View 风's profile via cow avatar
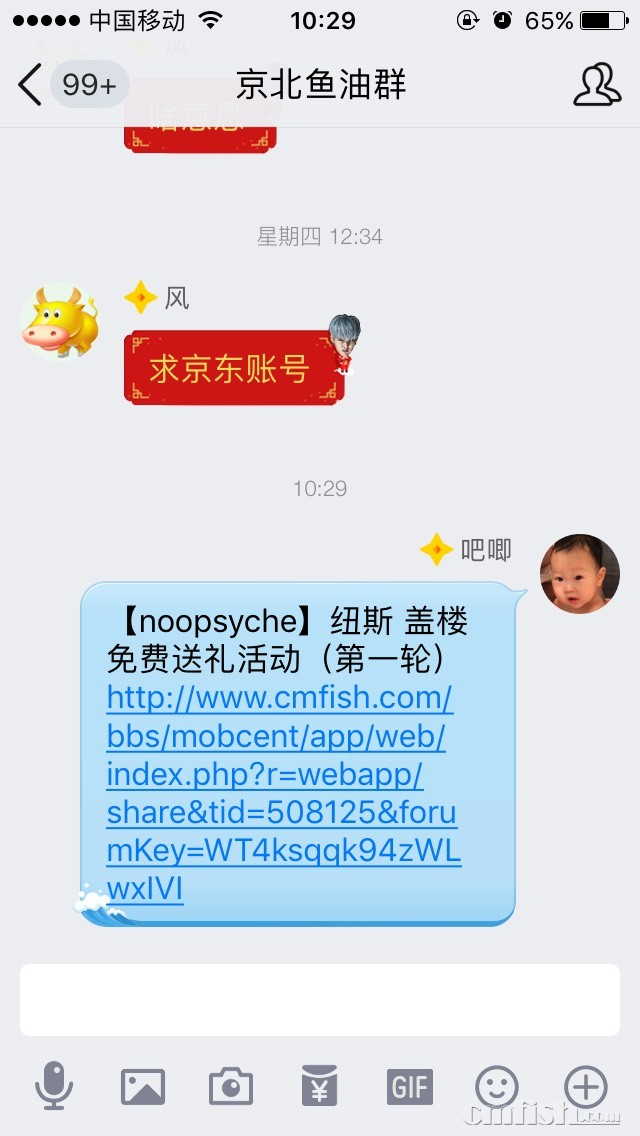This screenshot has width=640, height=1136. point(60,322)
